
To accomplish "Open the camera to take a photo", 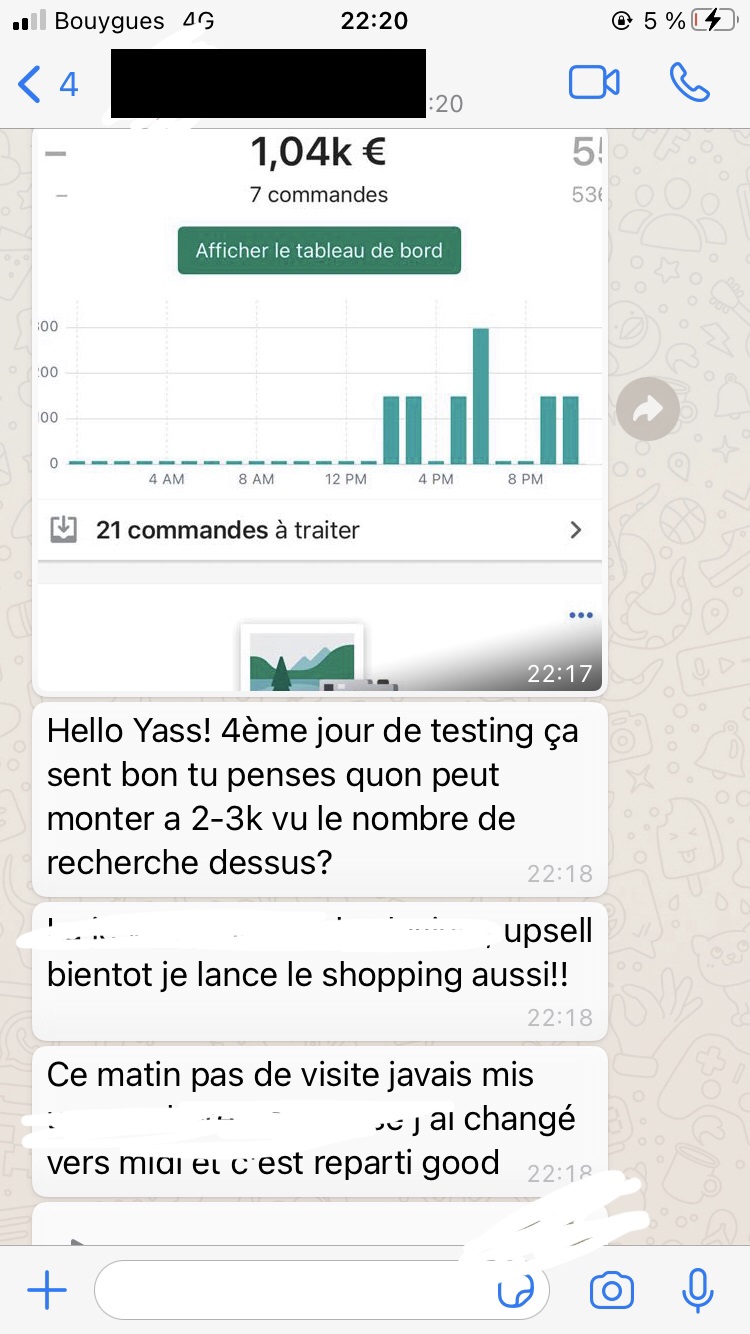I will point(612,1291).
